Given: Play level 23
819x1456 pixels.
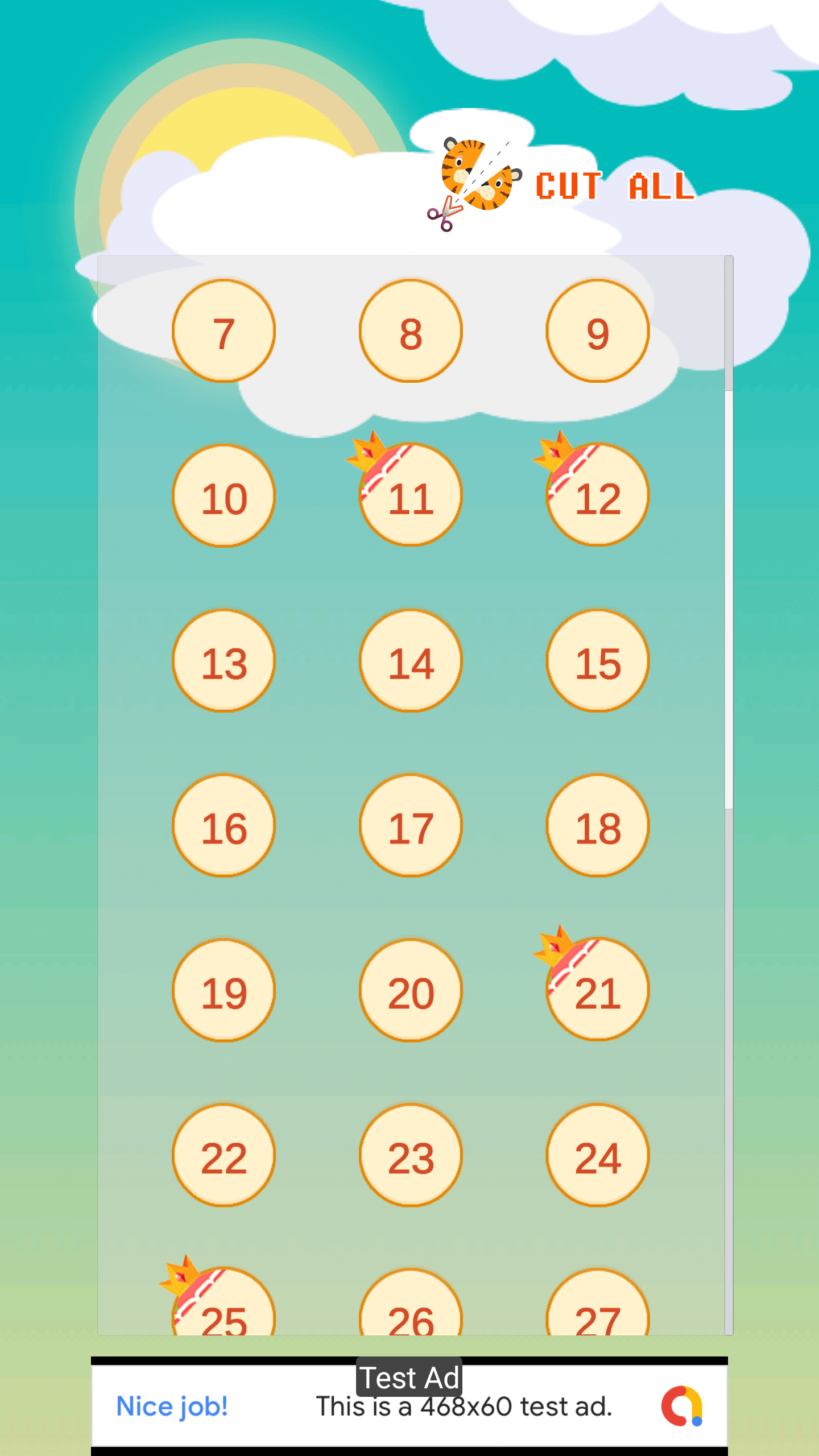Looking at the screenshot, I should 411,1155.
